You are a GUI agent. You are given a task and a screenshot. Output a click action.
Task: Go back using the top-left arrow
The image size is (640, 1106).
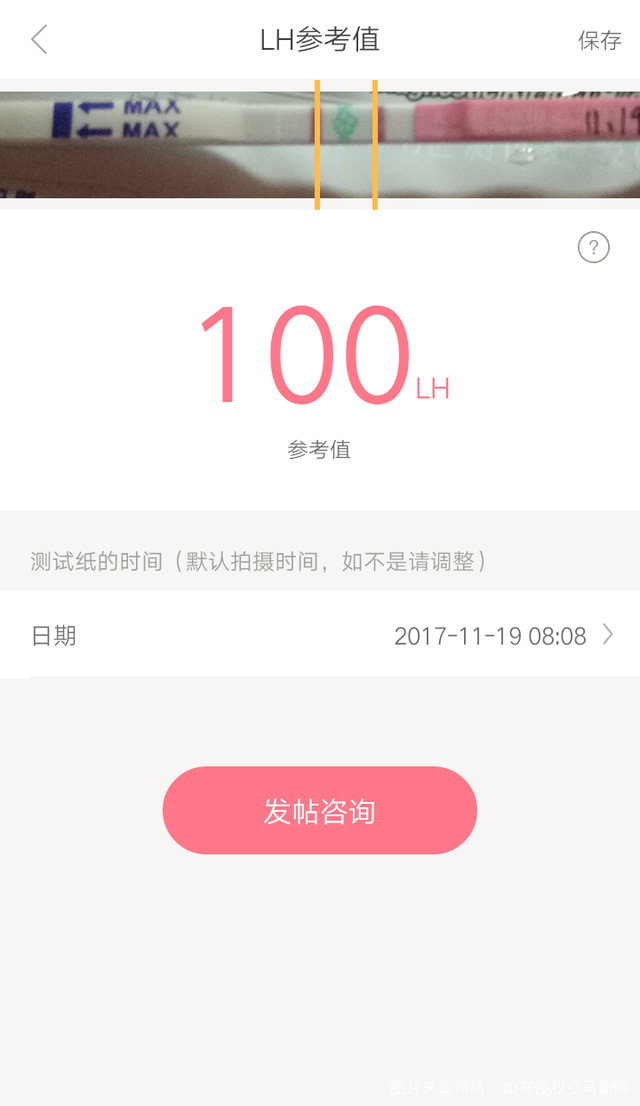[39, 40]
